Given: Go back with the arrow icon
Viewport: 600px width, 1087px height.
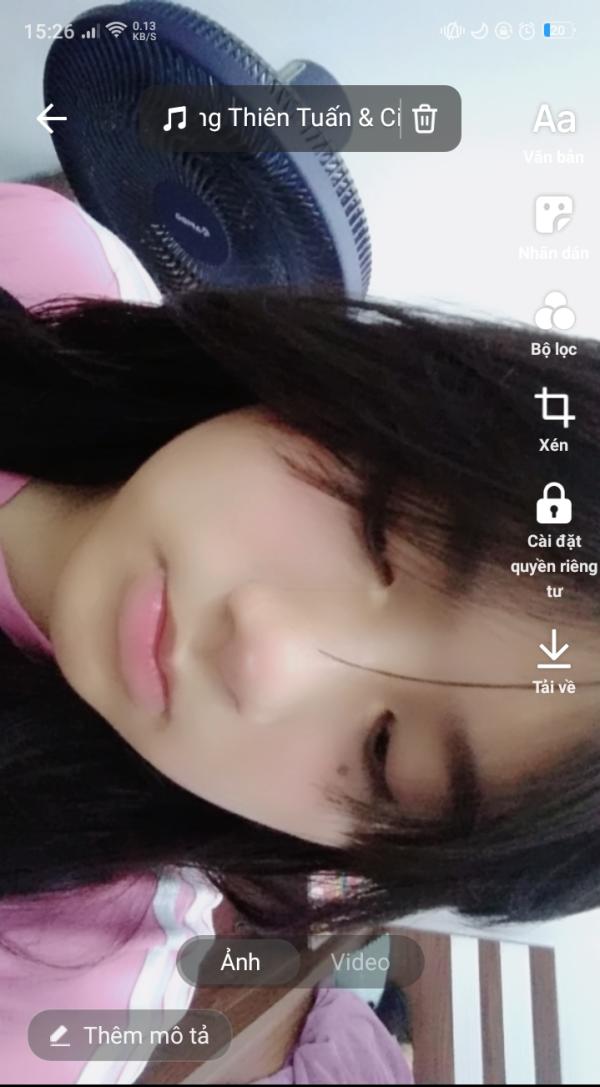Looking at the screenshot, I should tap(52, 119).
